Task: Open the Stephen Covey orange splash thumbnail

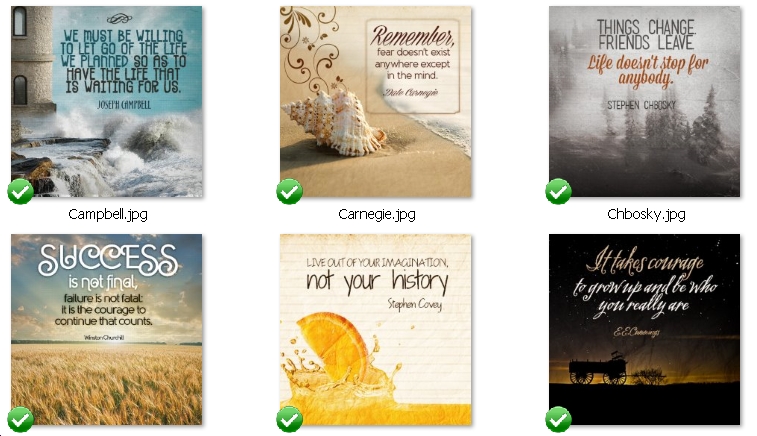Action: point(375,328)
